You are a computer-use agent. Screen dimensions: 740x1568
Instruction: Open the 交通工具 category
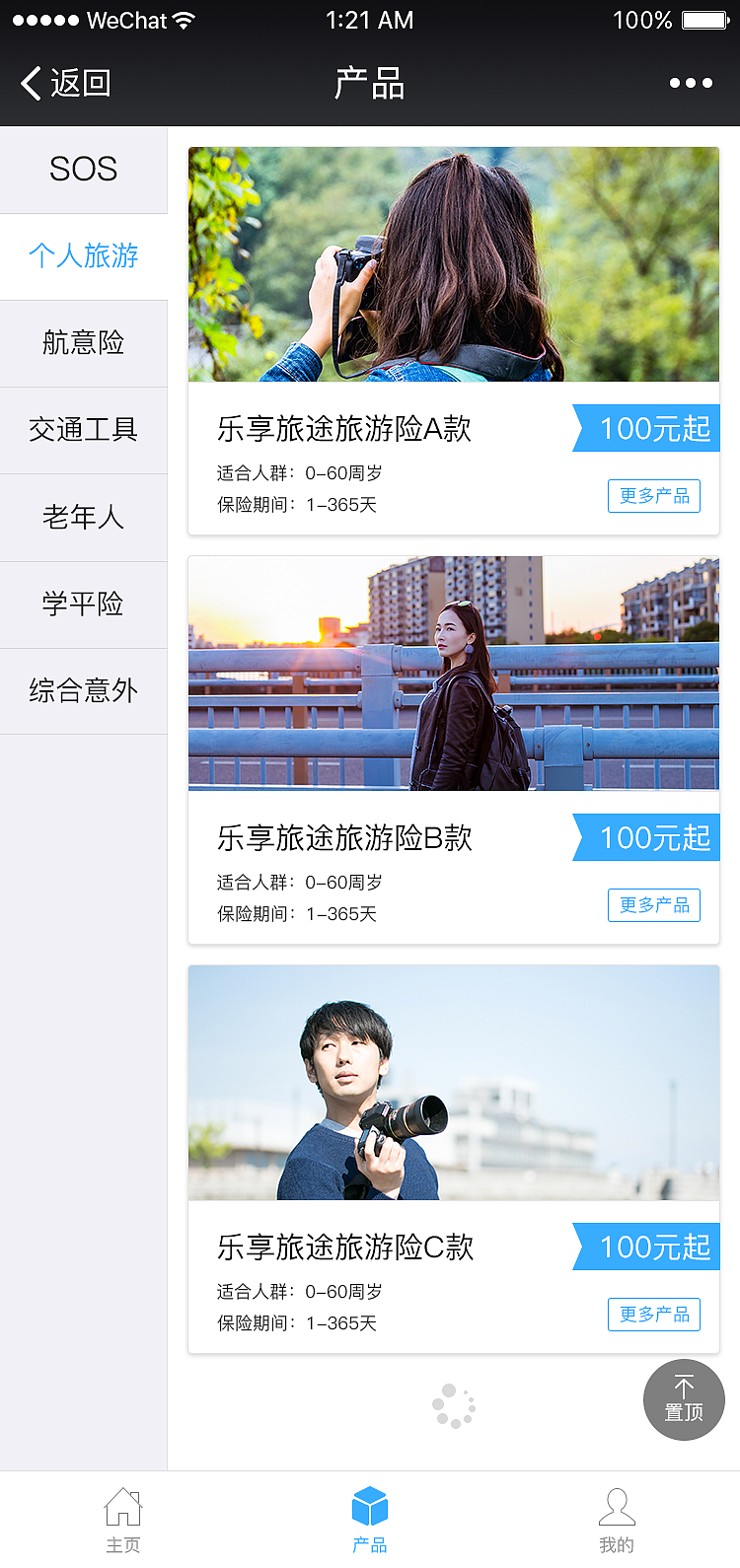click(x=83, y=430)
